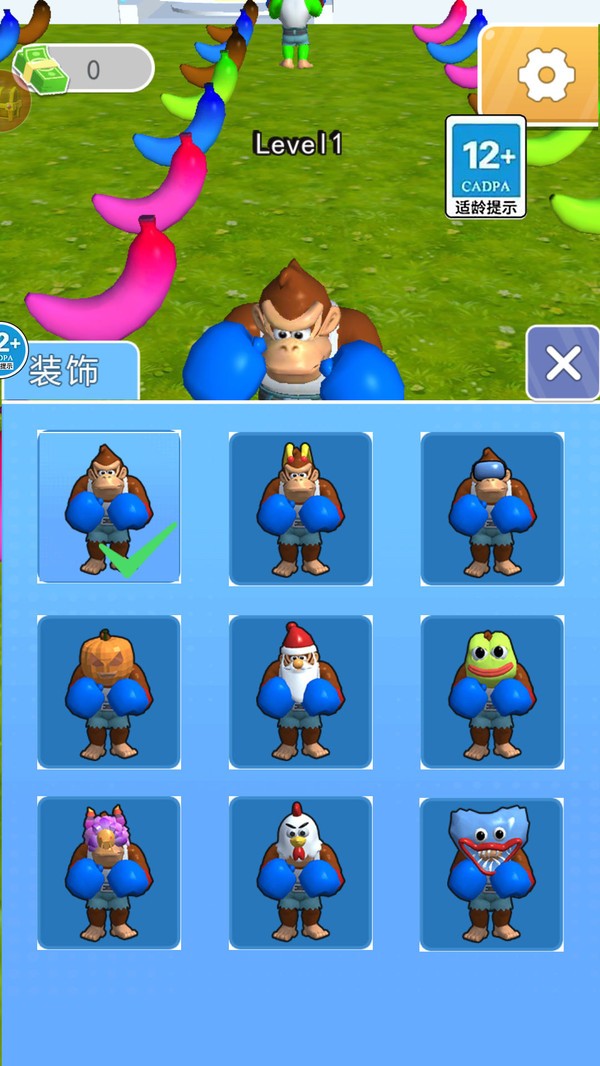Select the green frog mask skin
Viewport: 600px width, 1066px height.
tap(492, 691)
